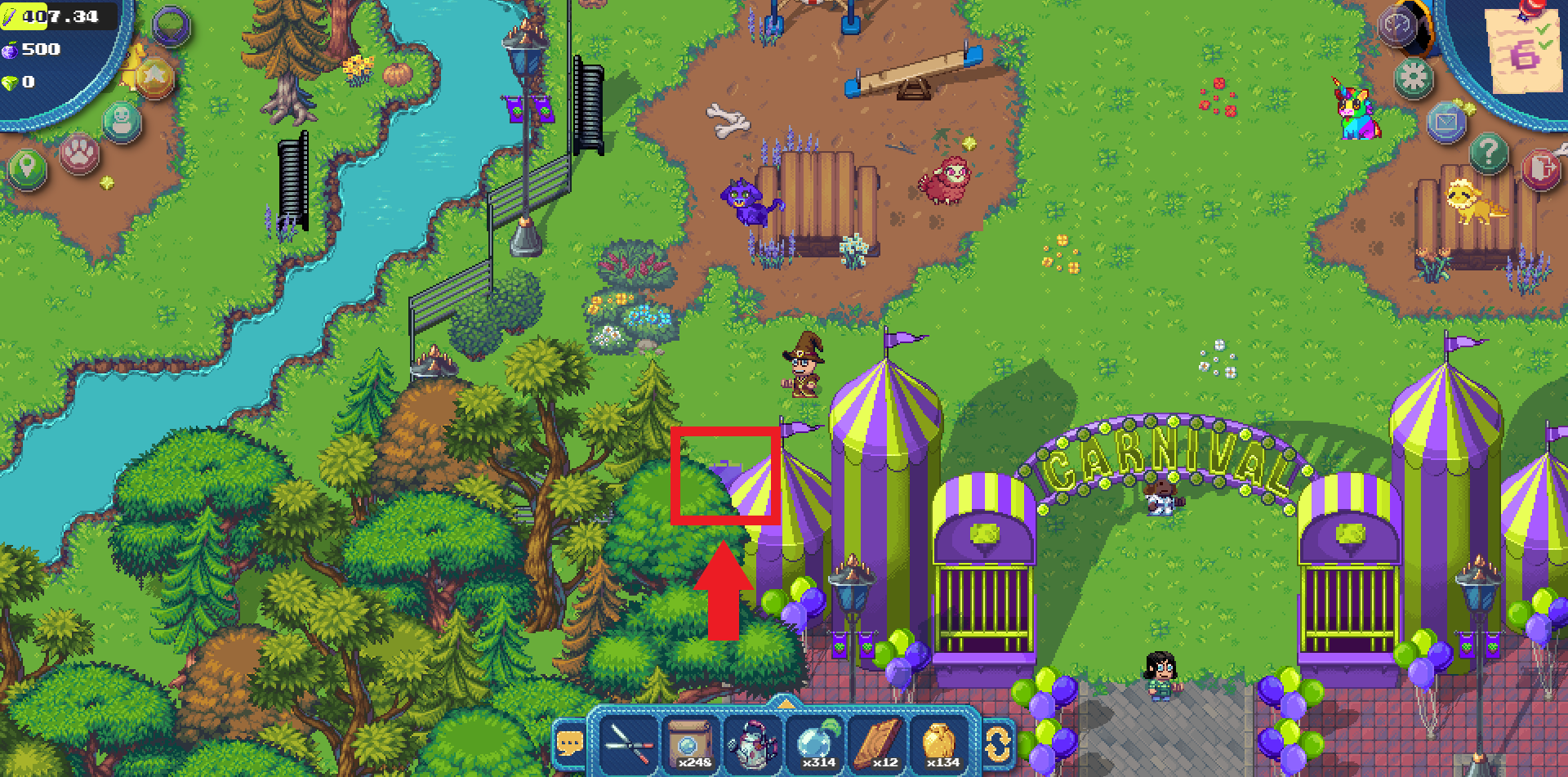Open the settings gear button
This screenshot has height=777, width=1568.
(1414, 79)
